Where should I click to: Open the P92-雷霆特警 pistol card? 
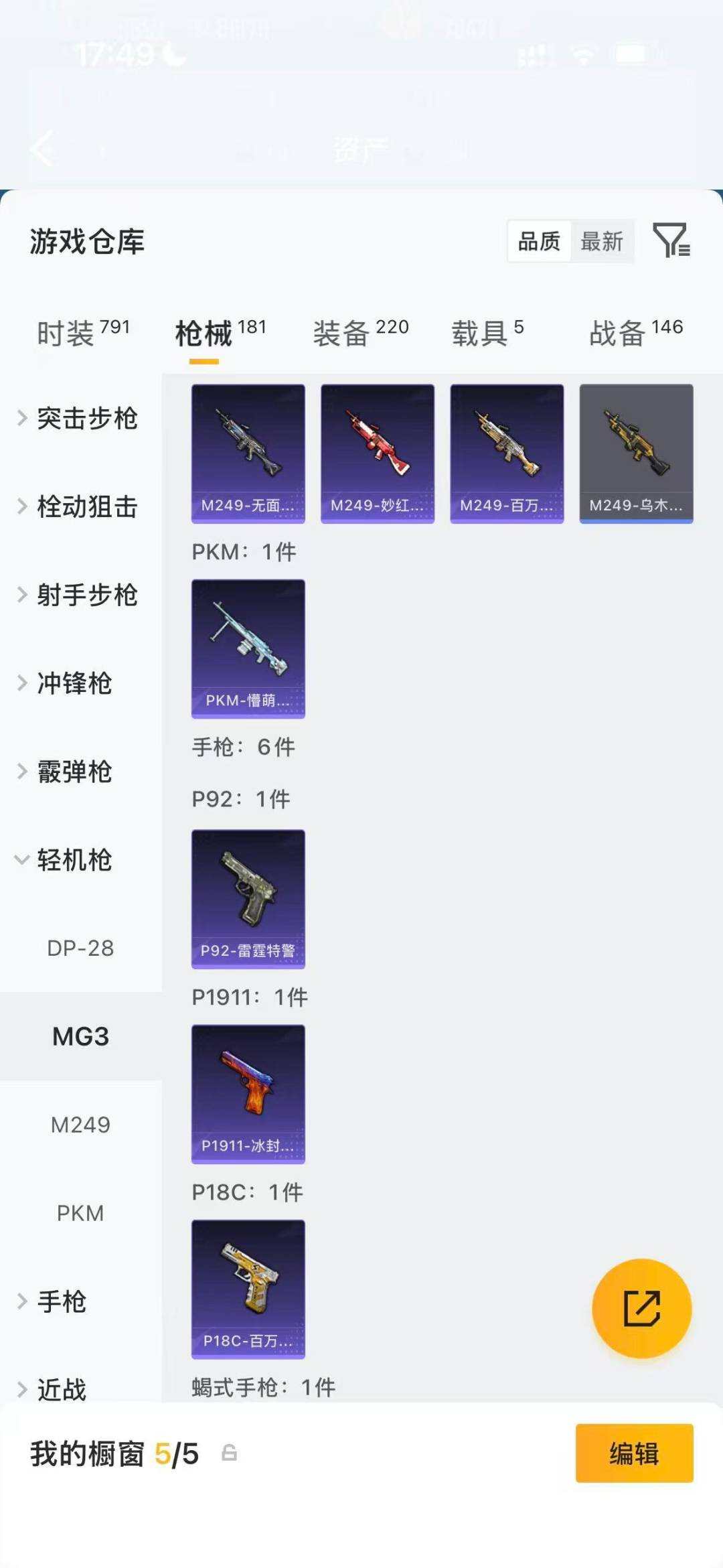[x=248, y=898]
